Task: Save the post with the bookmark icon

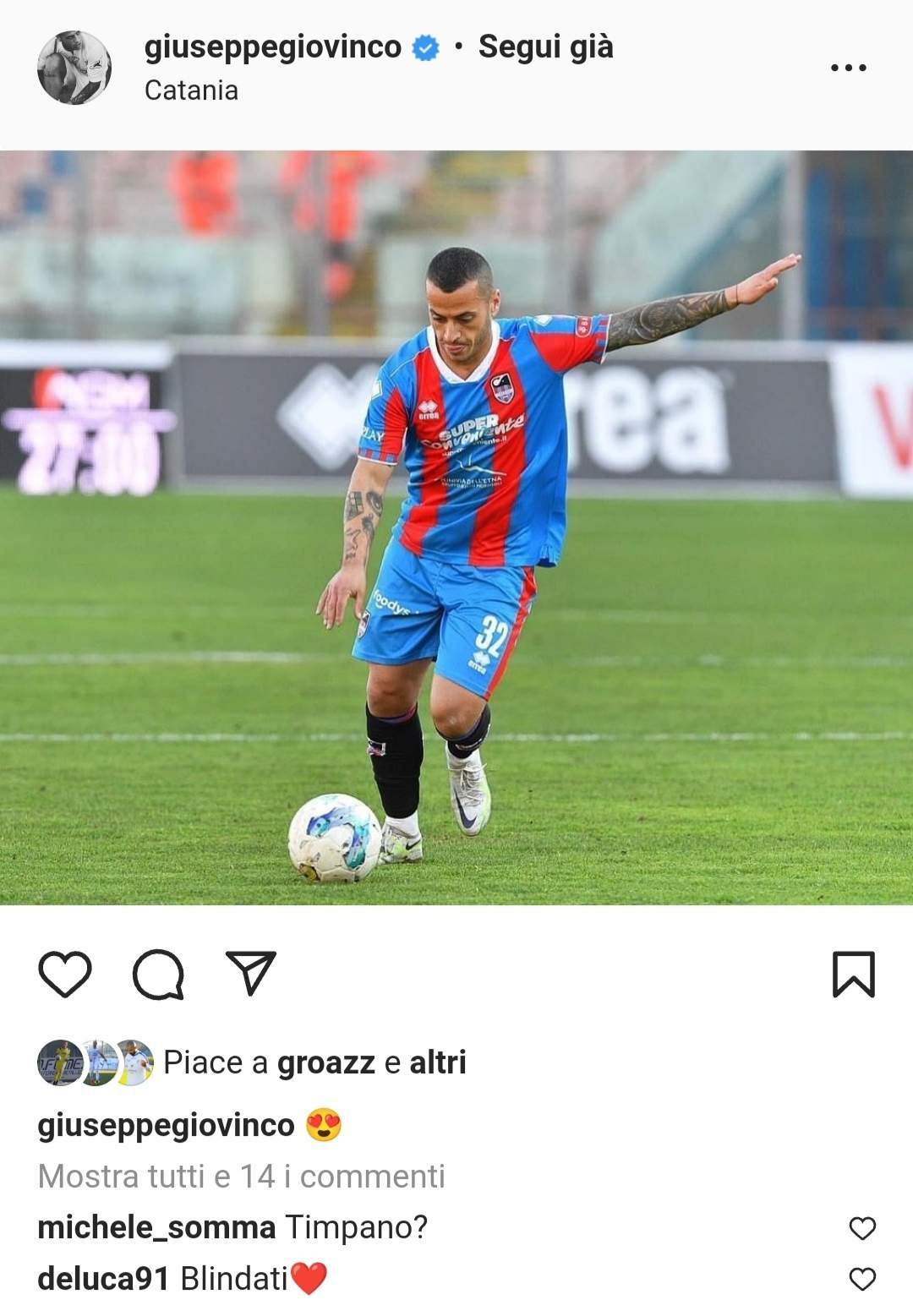Action: click(x=853, y=974)
